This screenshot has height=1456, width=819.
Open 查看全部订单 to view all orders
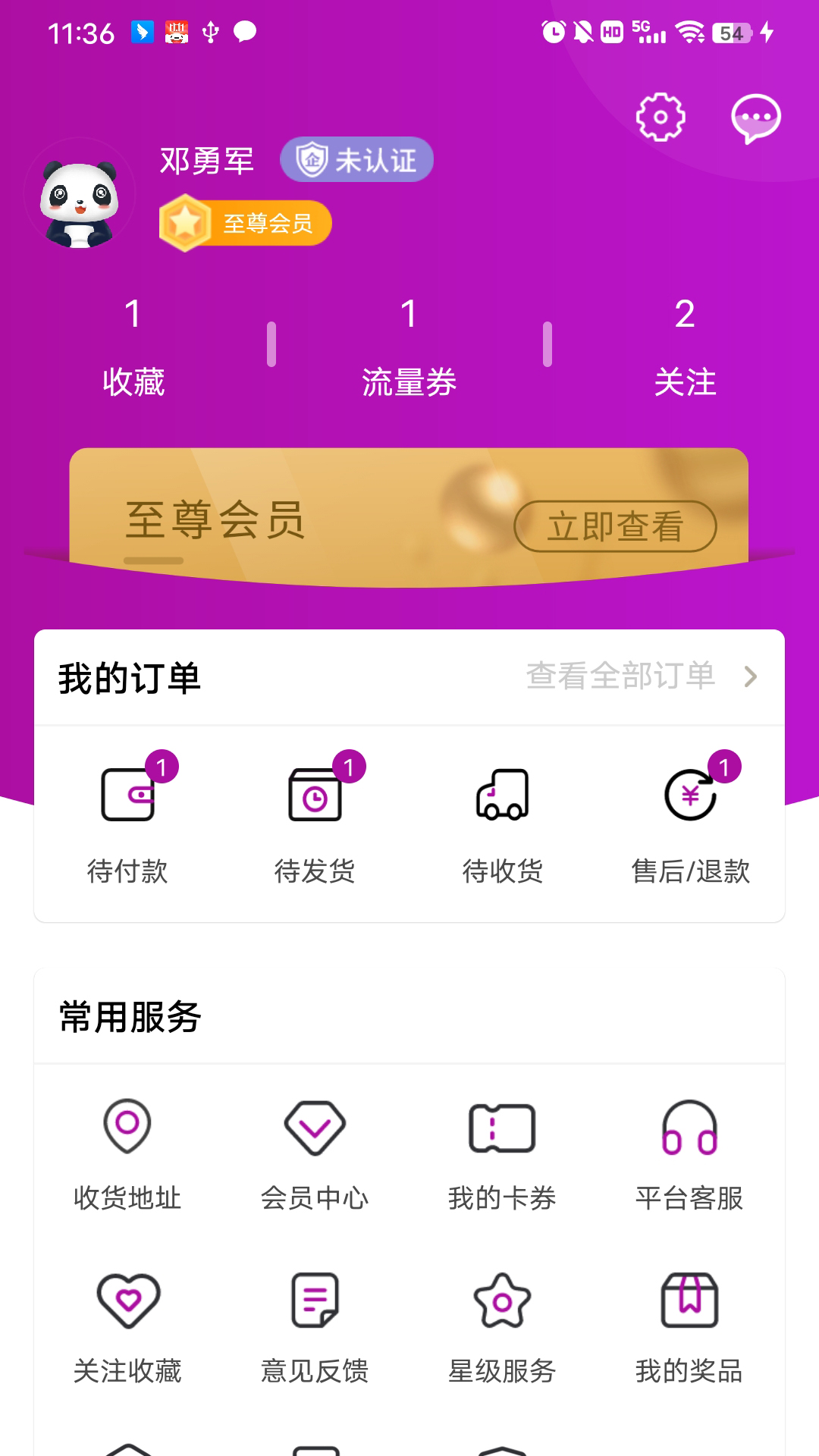point(641,676)
